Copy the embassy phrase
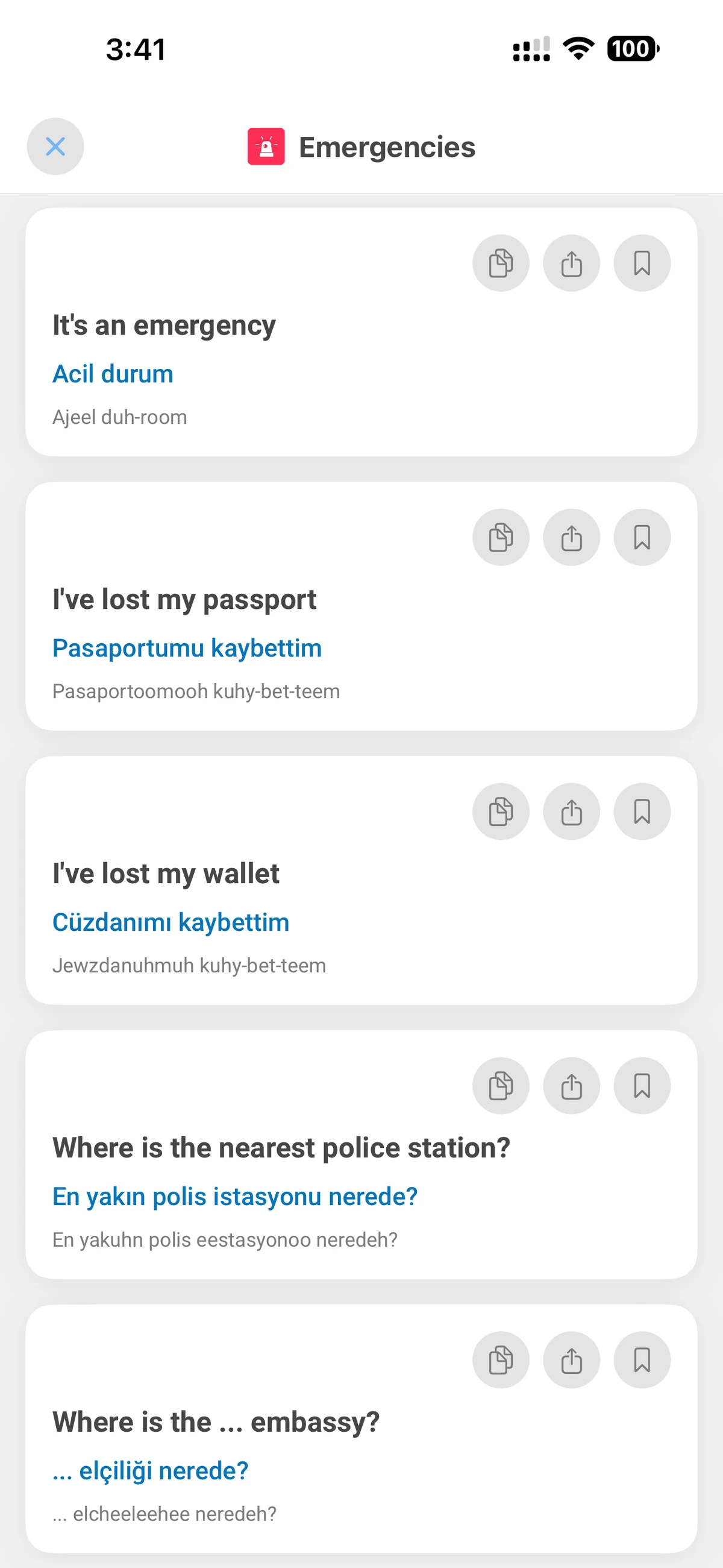 [x=500, y=1361]
